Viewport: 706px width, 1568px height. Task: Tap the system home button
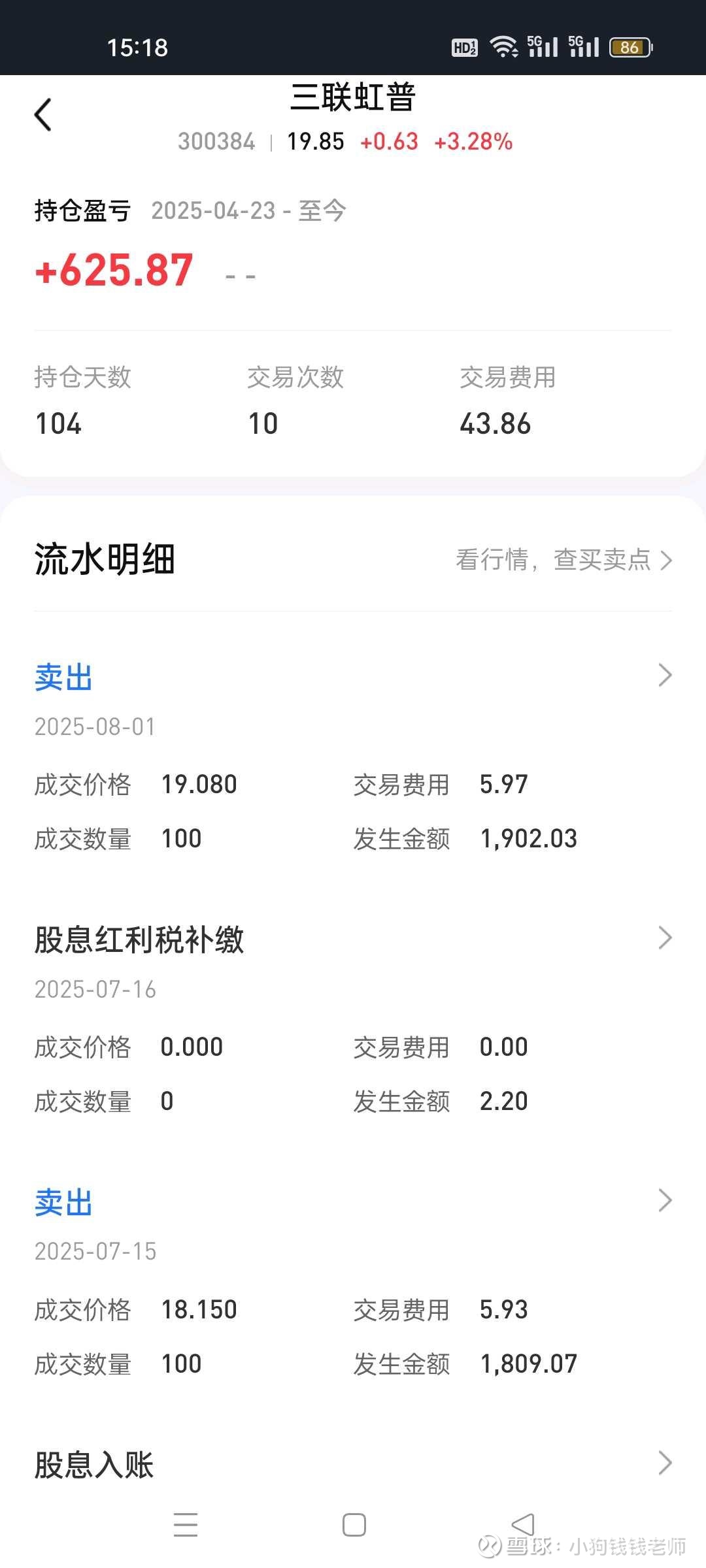(x=354, y=1525)
